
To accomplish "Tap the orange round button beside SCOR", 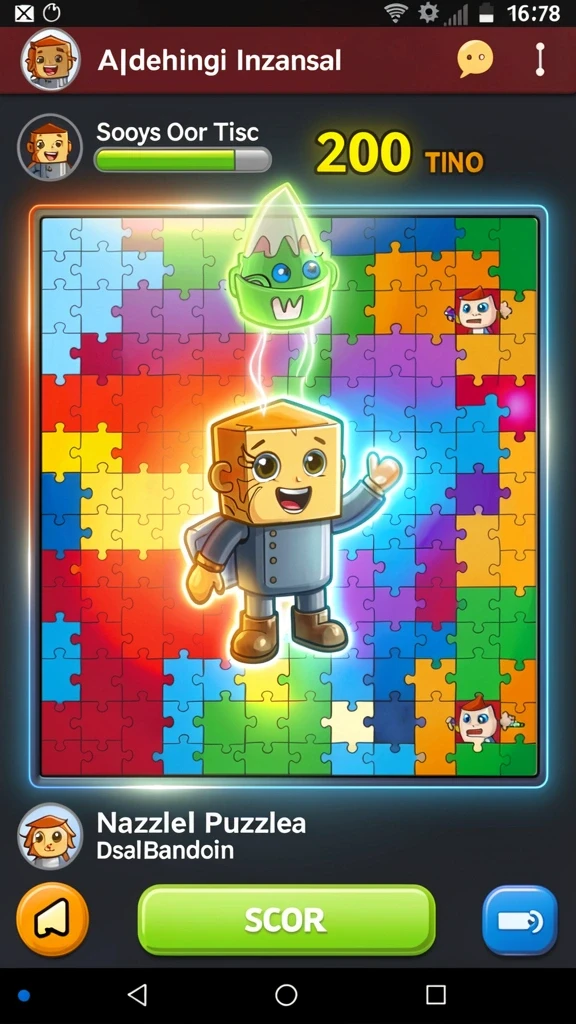I will (53, 919).
